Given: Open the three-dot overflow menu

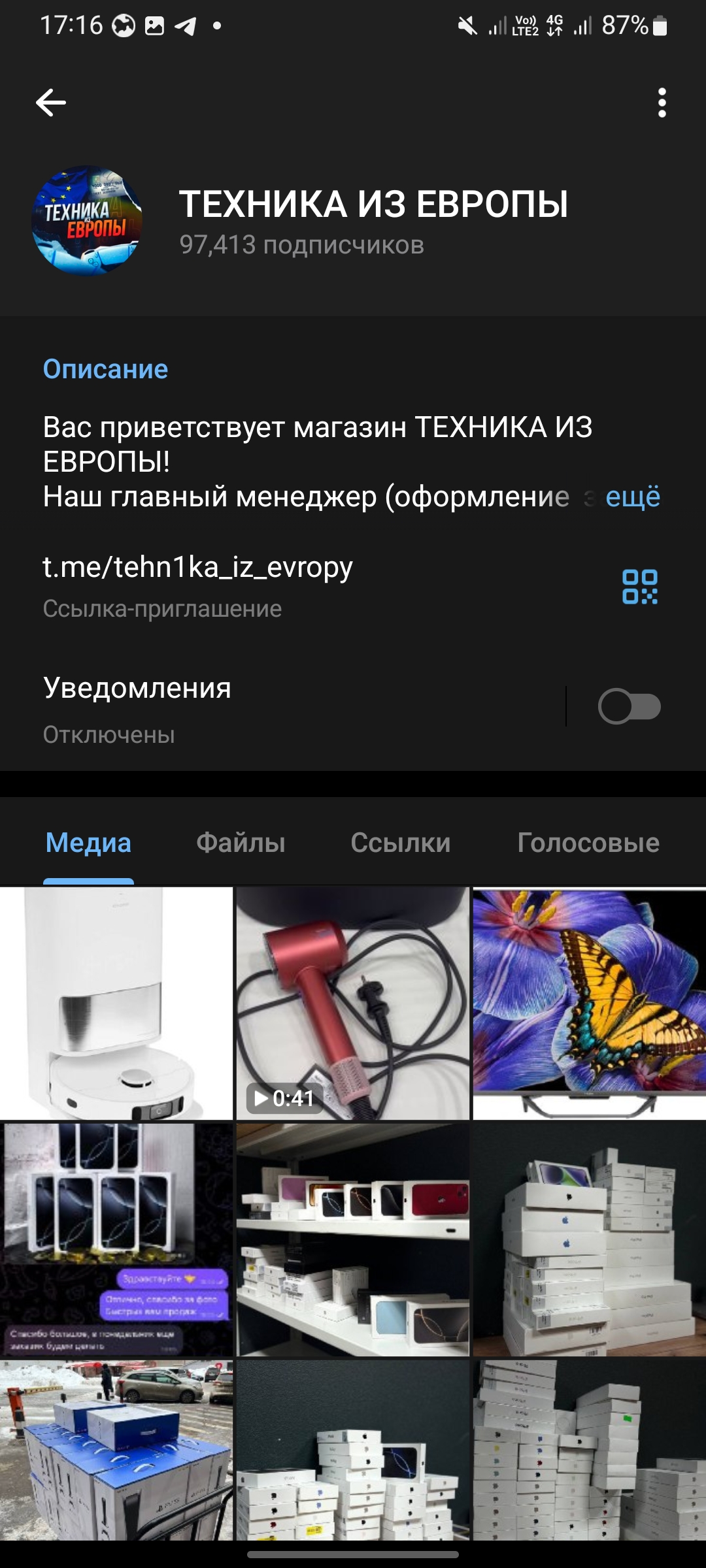Looking at the screenshot, I should [662, 103].
